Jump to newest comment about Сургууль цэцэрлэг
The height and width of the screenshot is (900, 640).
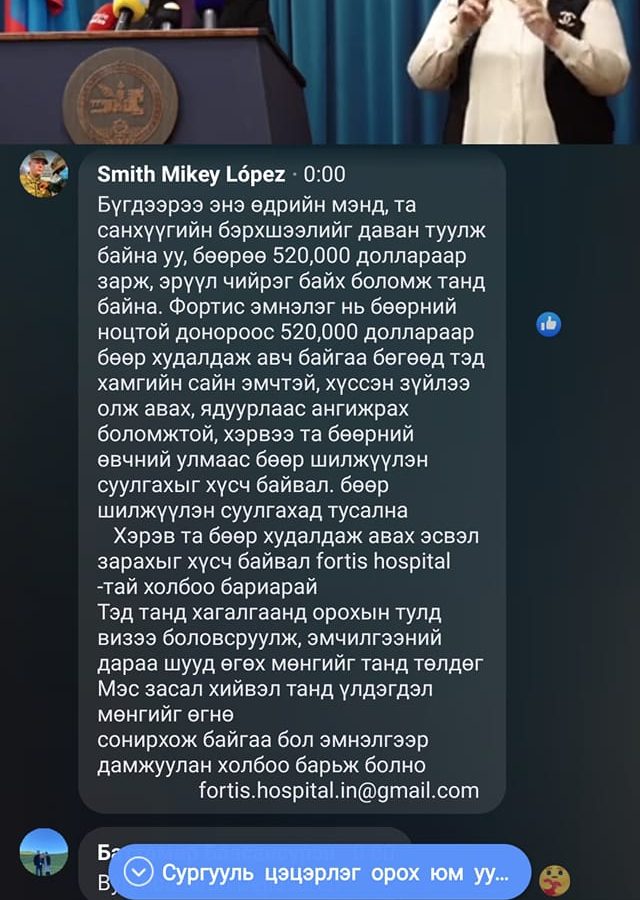pos(320,872)
